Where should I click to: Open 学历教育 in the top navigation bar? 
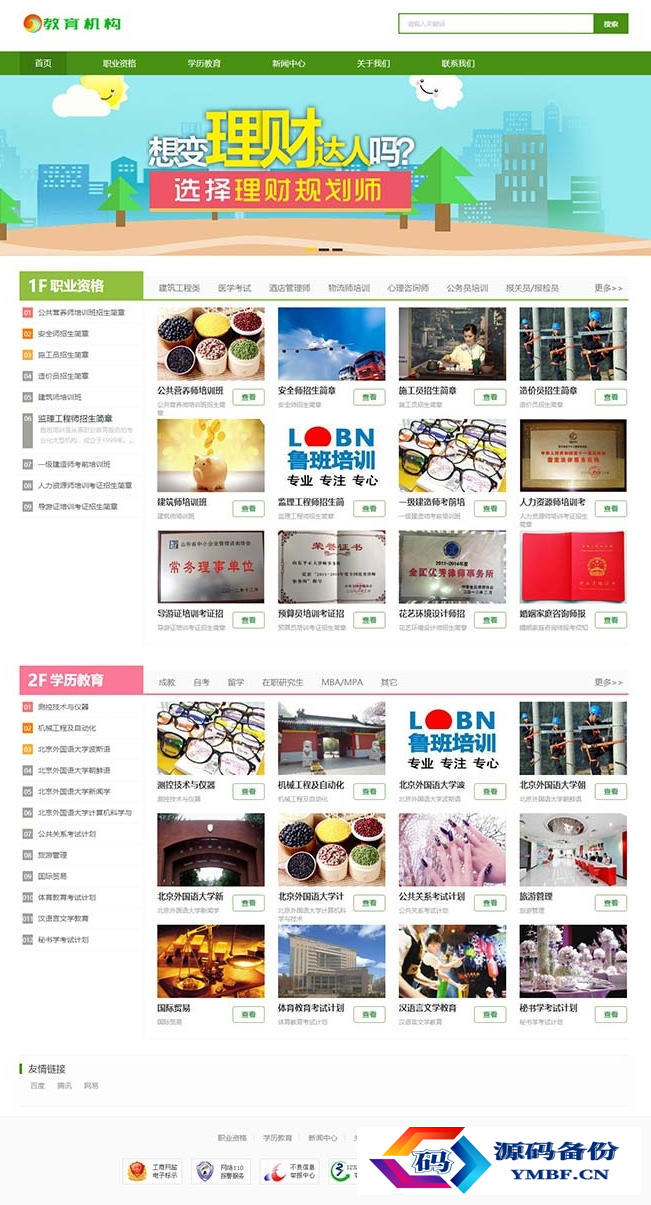[204, 63]
